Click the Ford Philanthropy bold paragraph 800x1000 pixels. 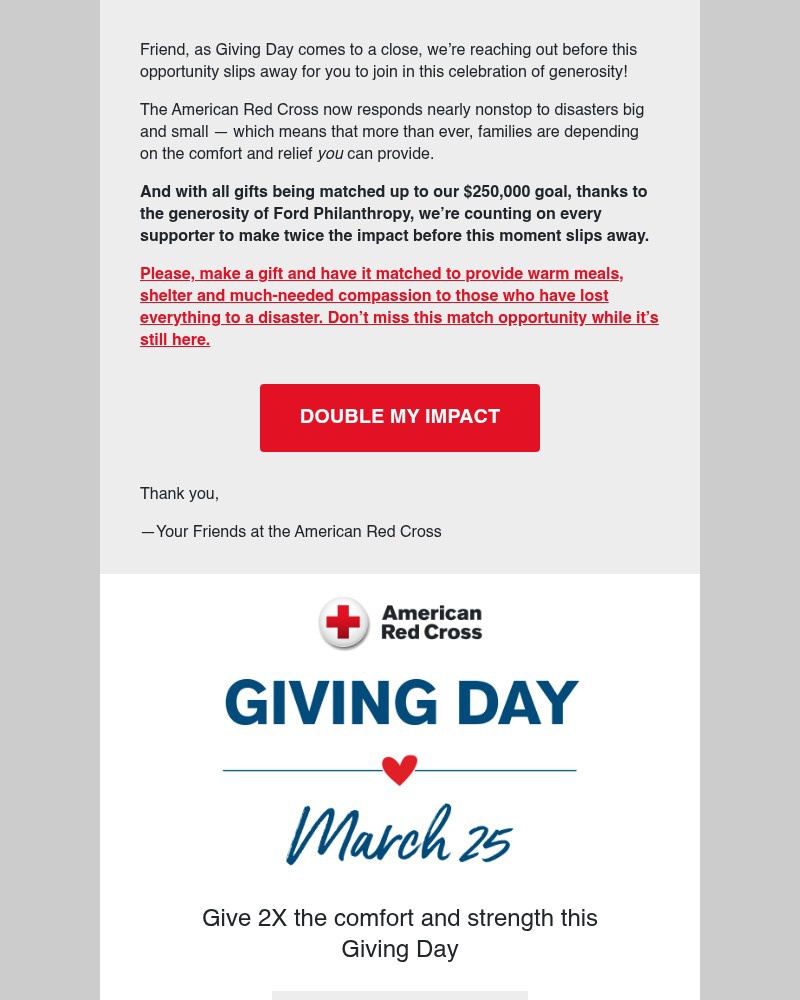pos(395,213)
